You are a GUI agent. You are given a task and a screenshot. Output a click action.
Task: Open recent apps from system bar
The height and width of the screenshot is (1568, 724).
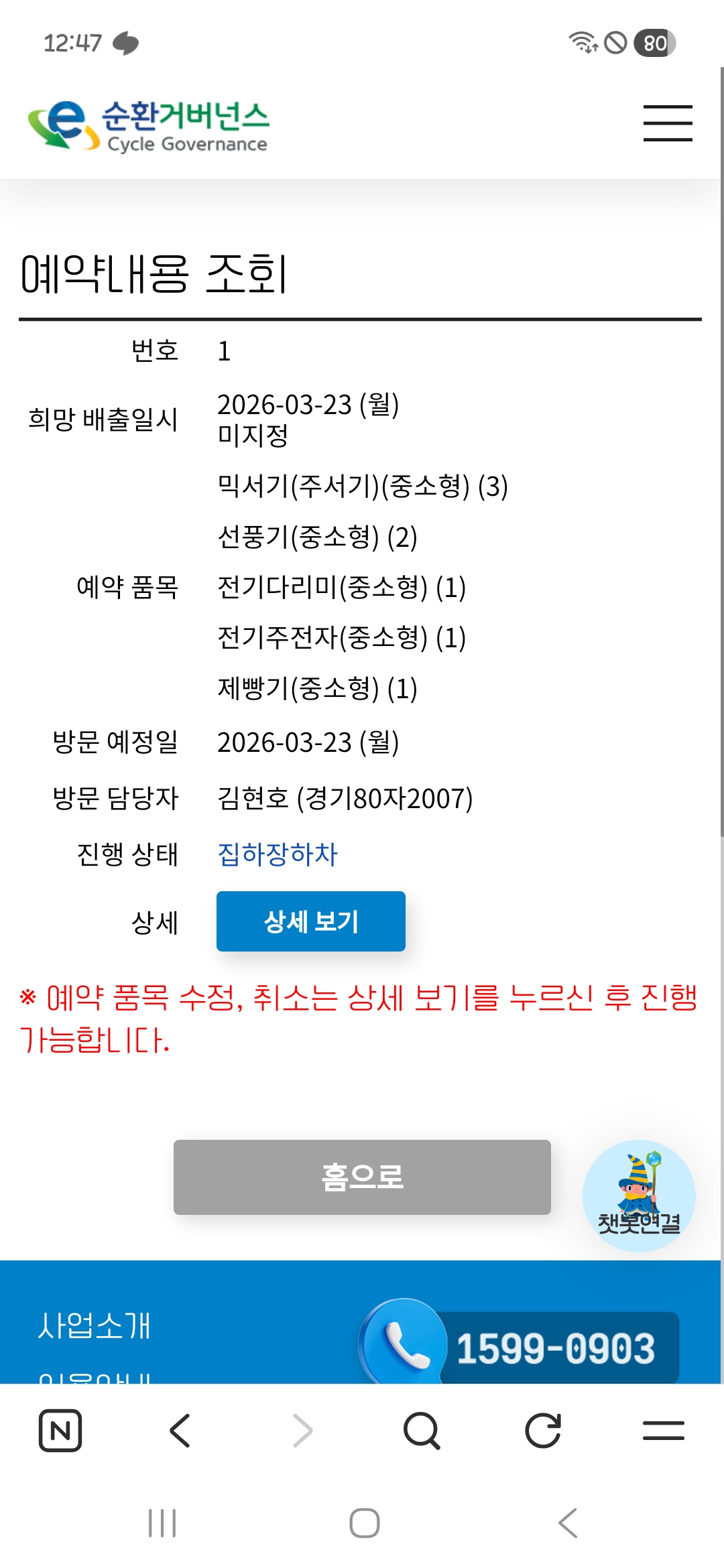(x=162, y=1523)
